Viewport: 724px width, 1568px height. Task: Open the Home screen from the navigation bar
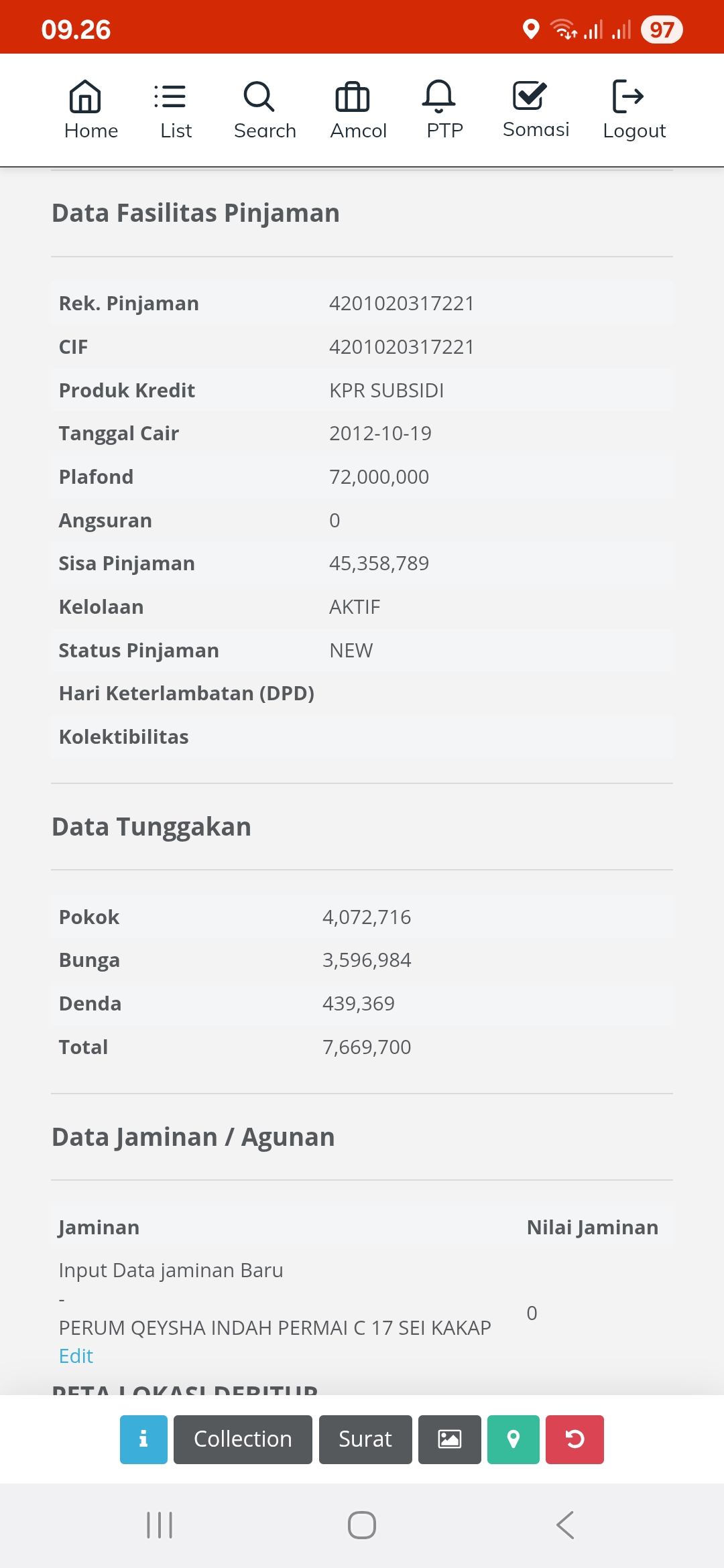(90, 109)
